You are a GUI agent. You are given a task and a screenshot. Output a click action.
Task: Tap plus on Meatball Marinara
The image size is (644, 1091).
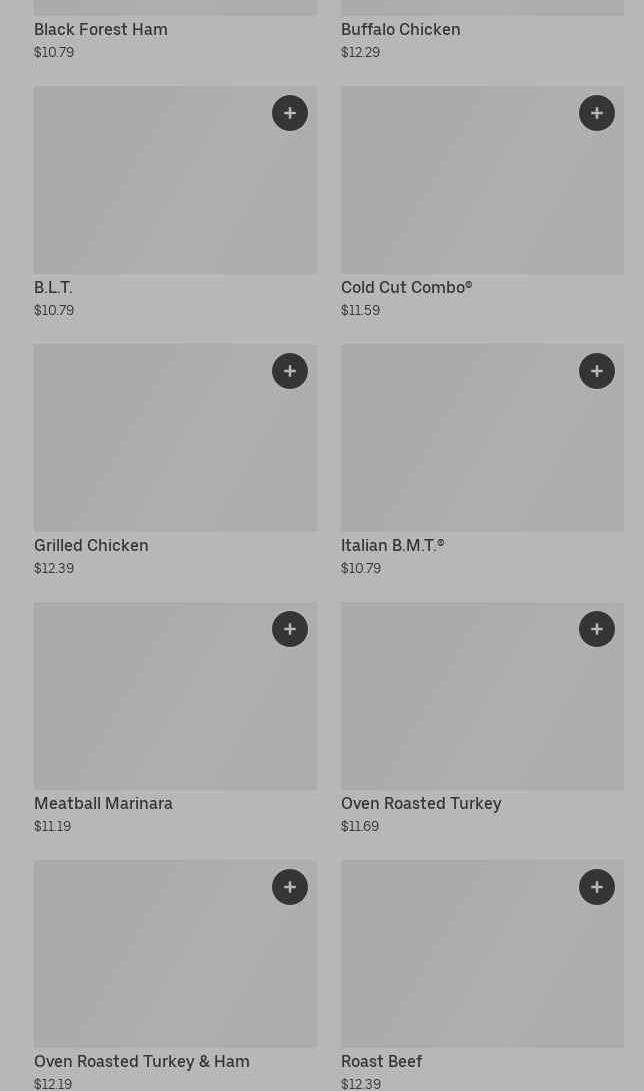[290, 629]
